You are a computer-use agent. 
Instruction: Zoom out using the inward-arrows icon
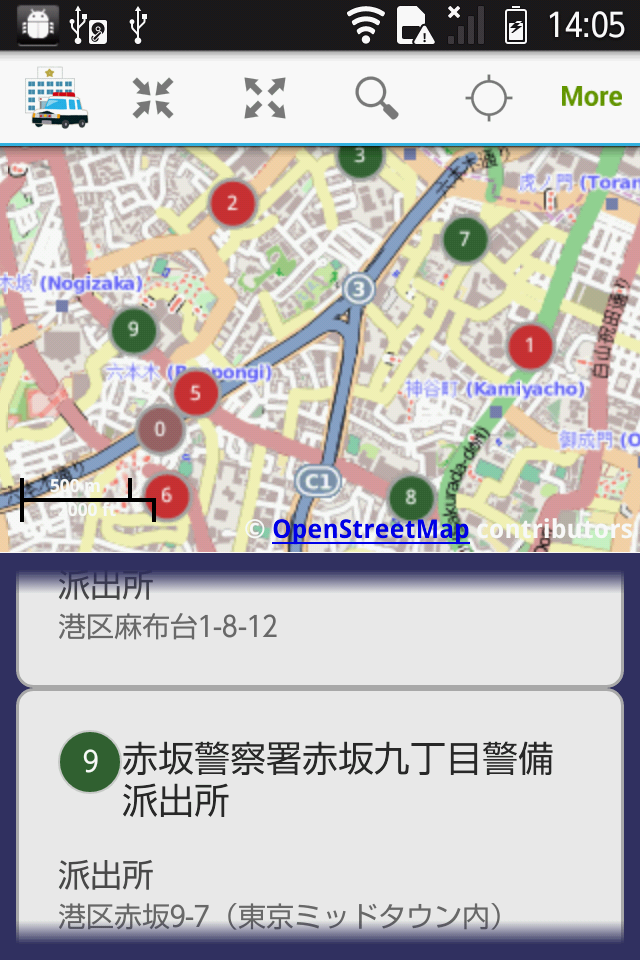(153, 97)
